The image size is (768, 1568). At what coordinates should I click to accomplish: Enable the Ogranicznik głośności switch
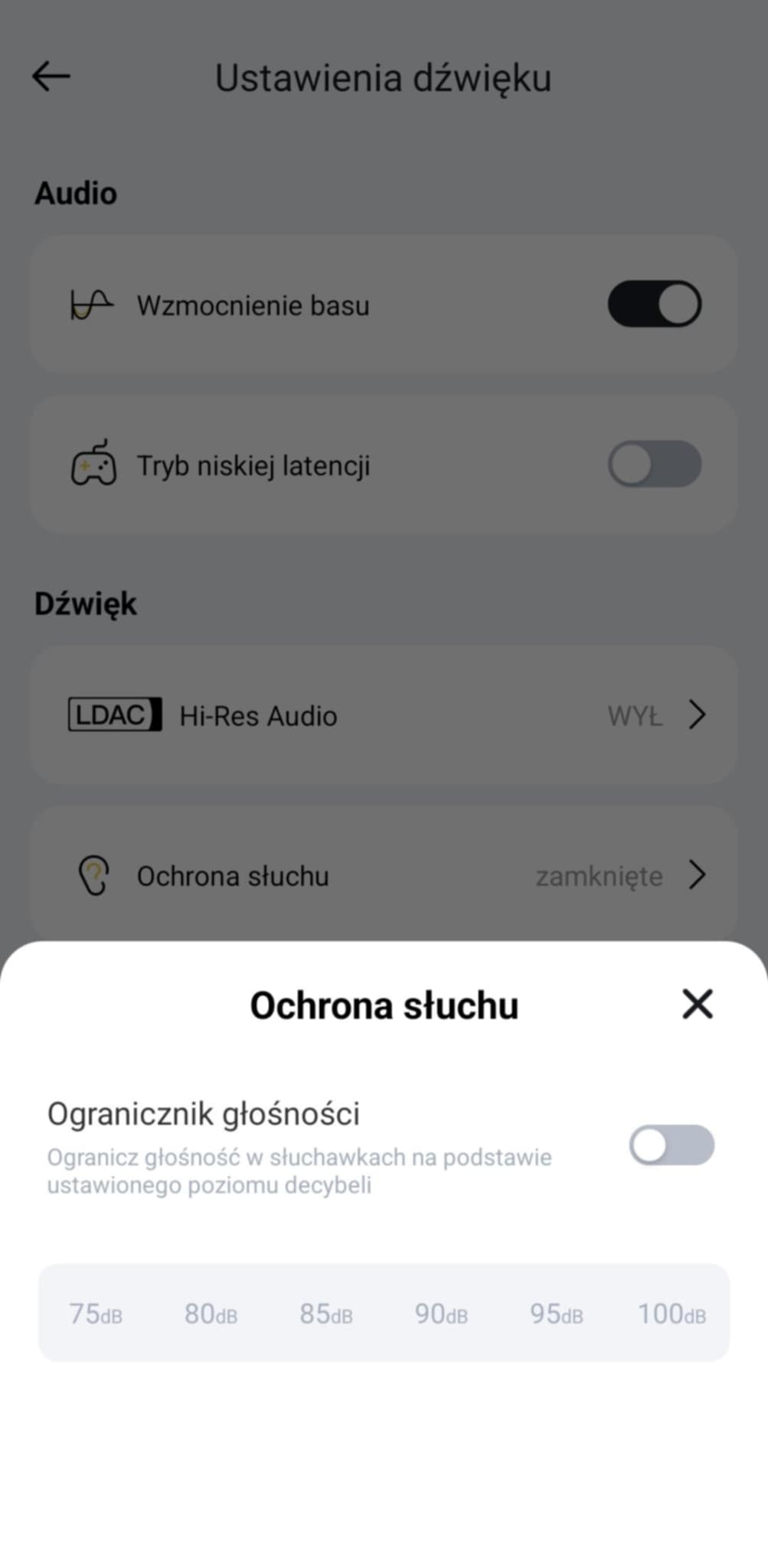[672, 1145]
